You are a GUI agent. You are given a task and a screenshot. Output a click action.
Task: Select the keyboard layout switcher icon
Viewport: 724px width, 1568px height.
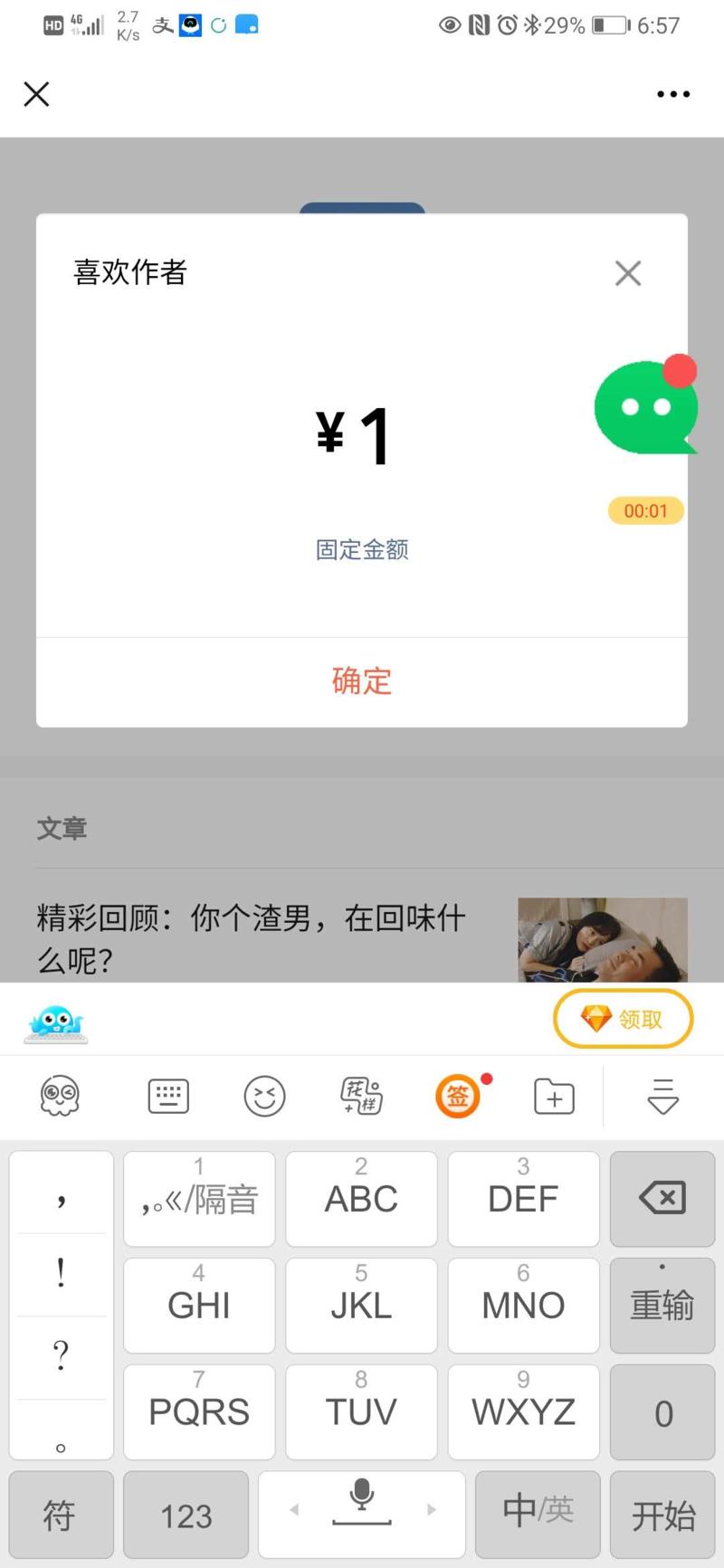tap(167, 1096)
